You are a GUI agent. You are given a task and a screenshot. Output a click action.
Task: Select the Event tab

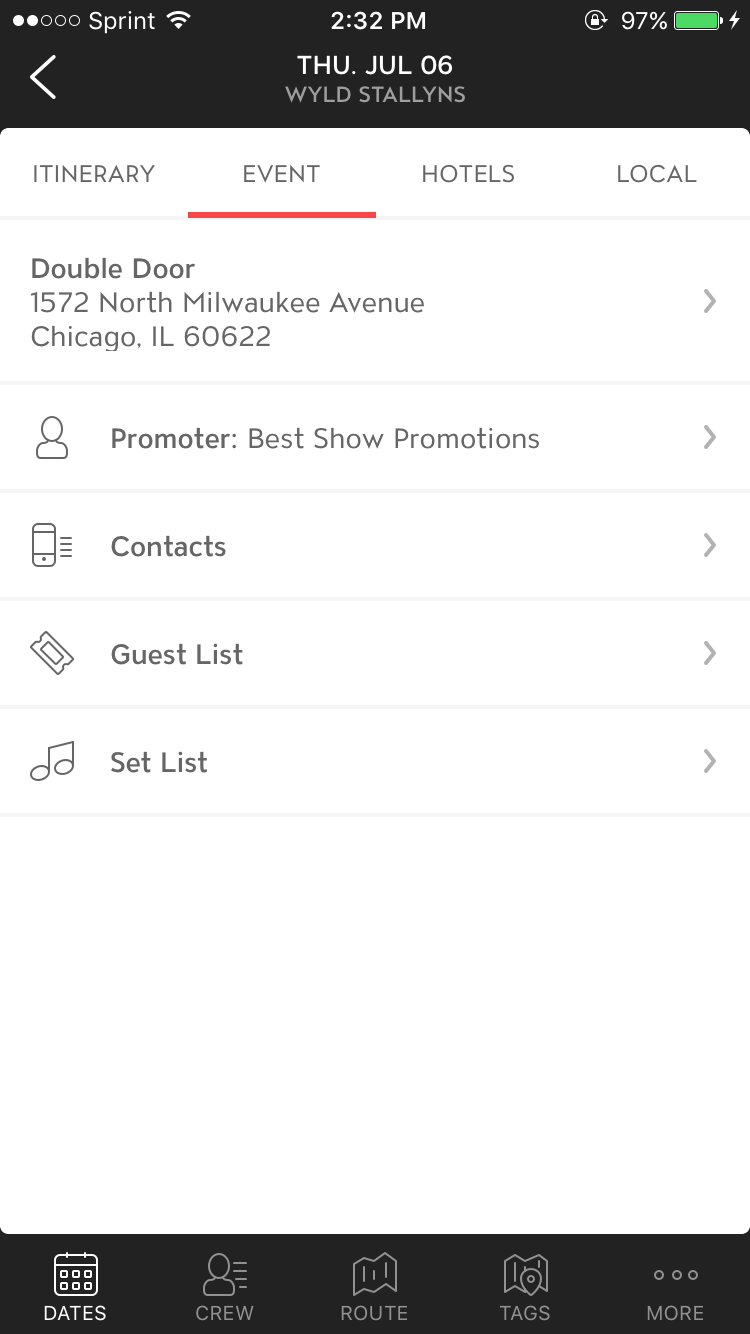(x=281, y=174)
